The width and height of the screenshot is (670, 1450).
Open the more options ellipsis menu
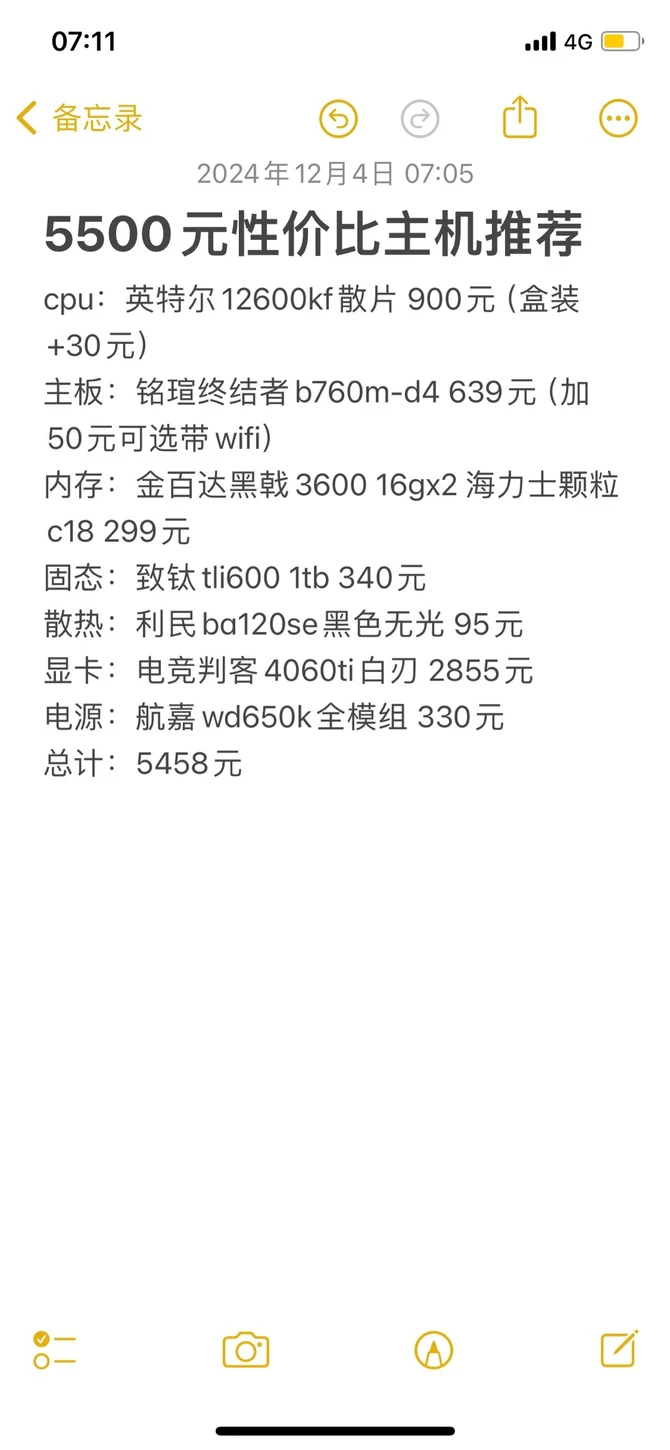618,119
